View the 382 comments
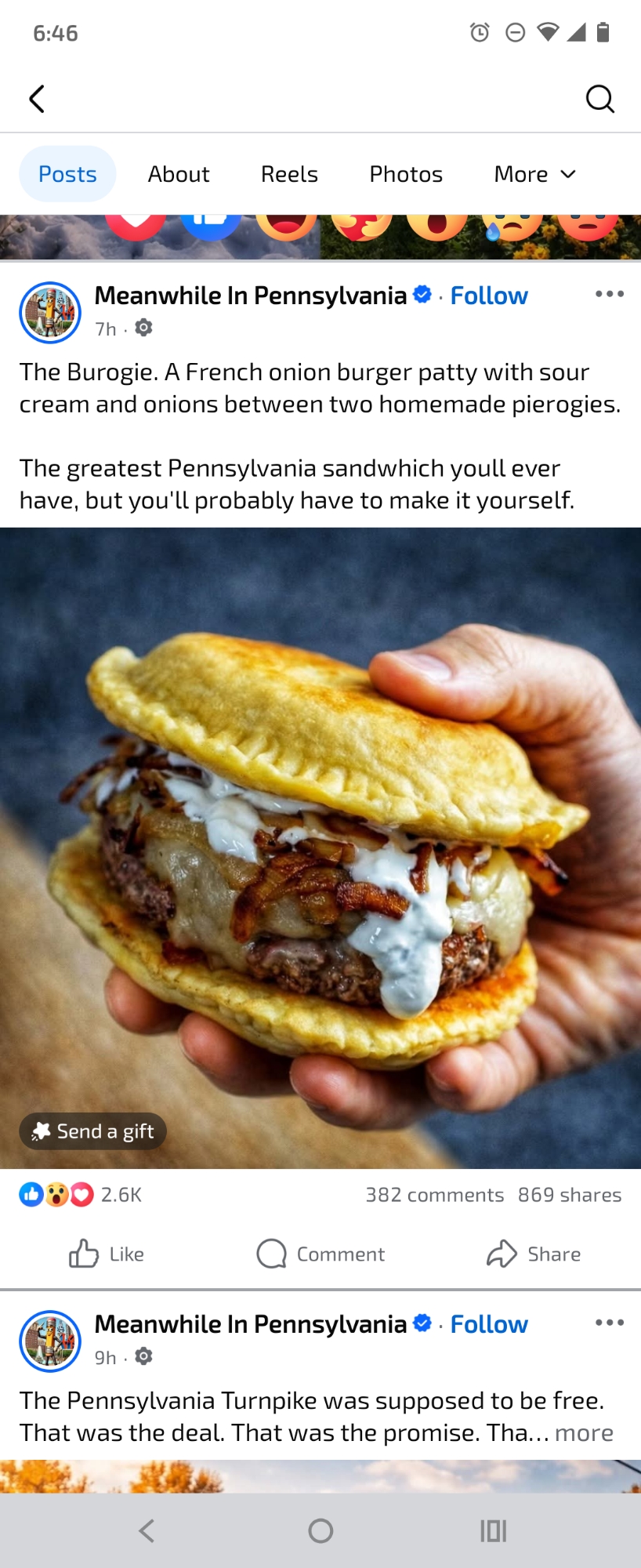This screenshot has height=1568, width=641. pyautogui.click(x=434, y=1195)
